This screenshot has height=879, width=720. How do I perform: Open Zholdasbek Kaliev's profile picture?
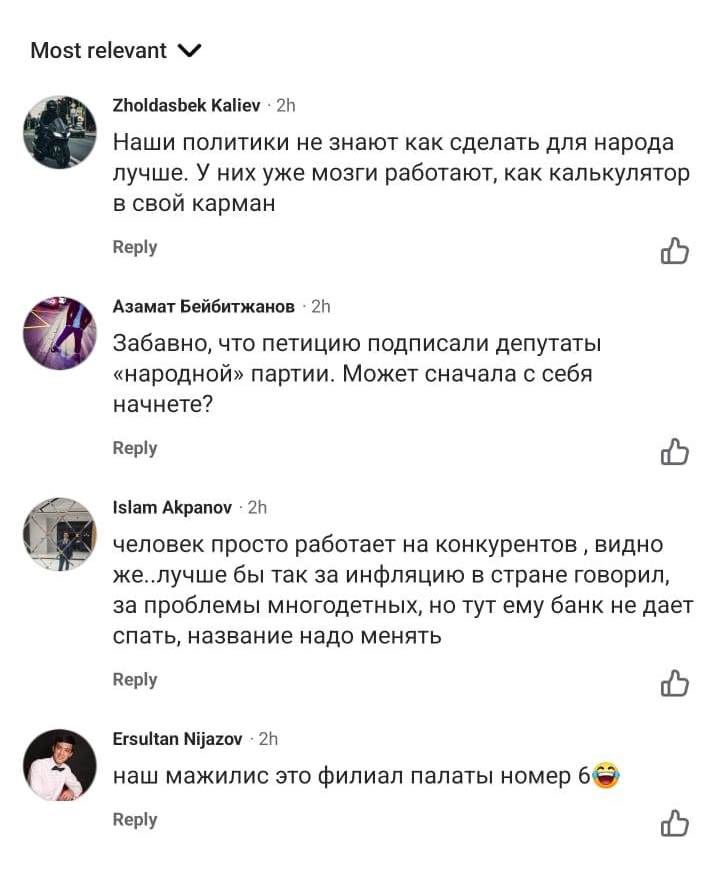pos(59,132)
